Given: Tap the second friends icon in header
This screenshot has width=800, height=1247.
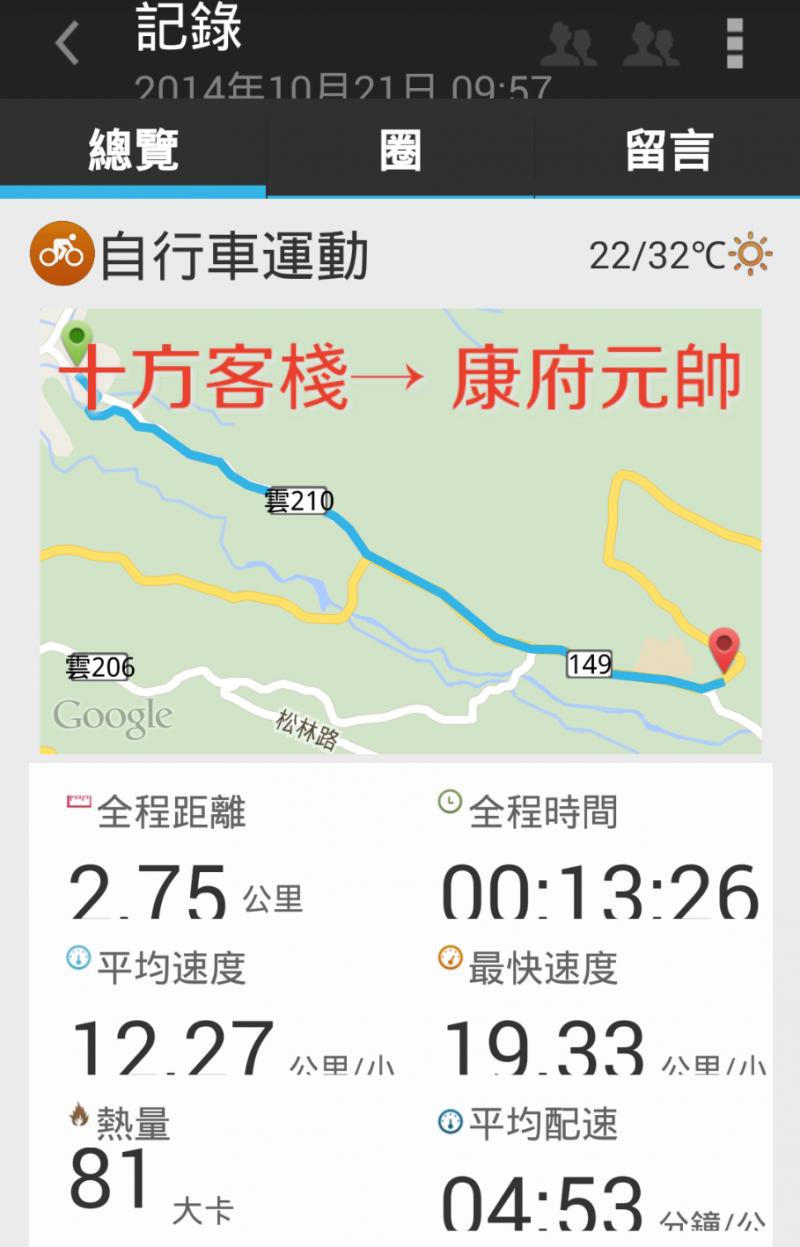Looking at the screenshot, I should (651, 45).
